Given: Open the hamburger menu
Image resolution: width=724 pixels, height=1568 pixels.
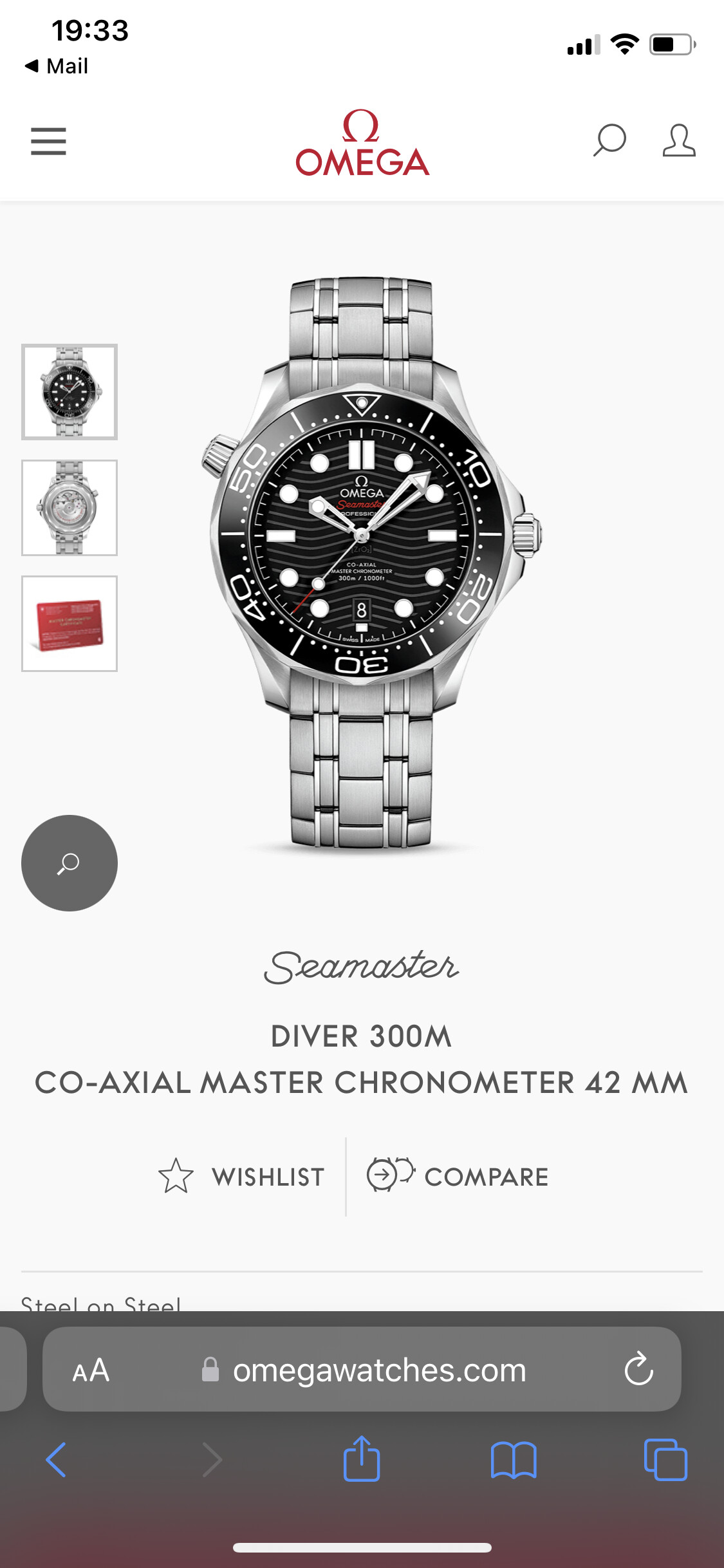Looking at the screenshot, I should pyautogui.click(x=48, y=141).
